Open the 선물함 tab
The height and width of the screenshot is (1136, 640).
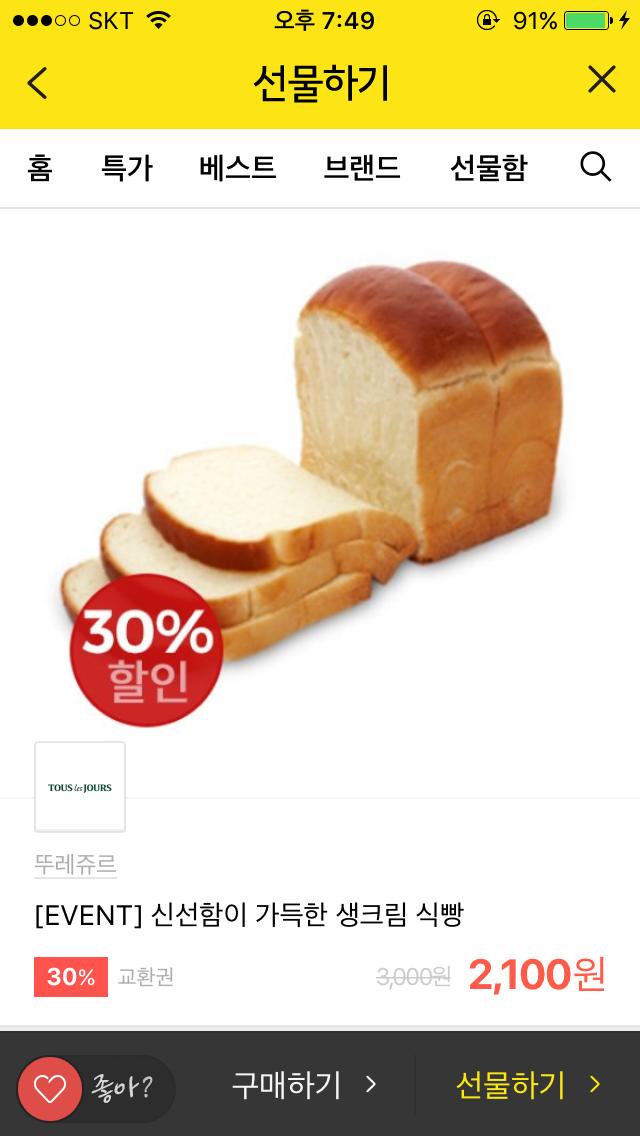click(x=488, y=168)
